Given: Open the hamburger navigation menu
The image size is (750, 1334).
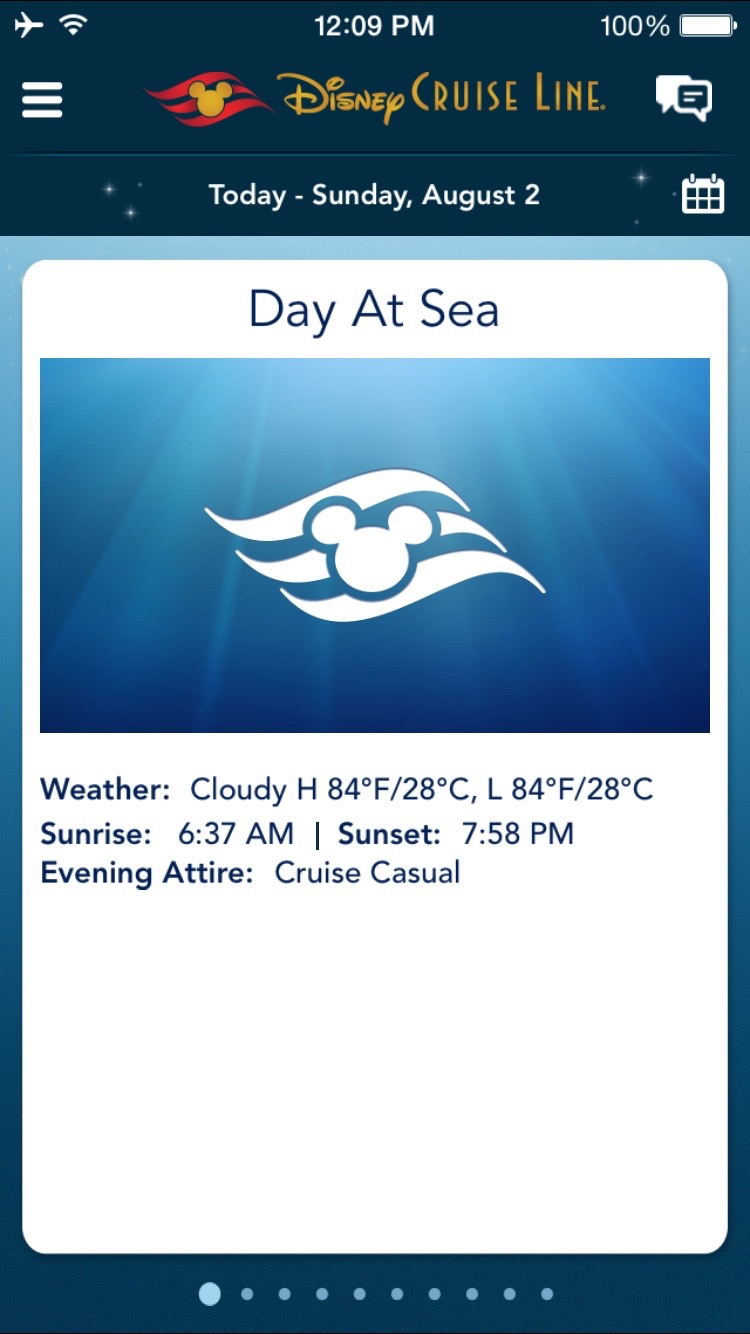Looking at the screenshot, I should click(42, 99).
